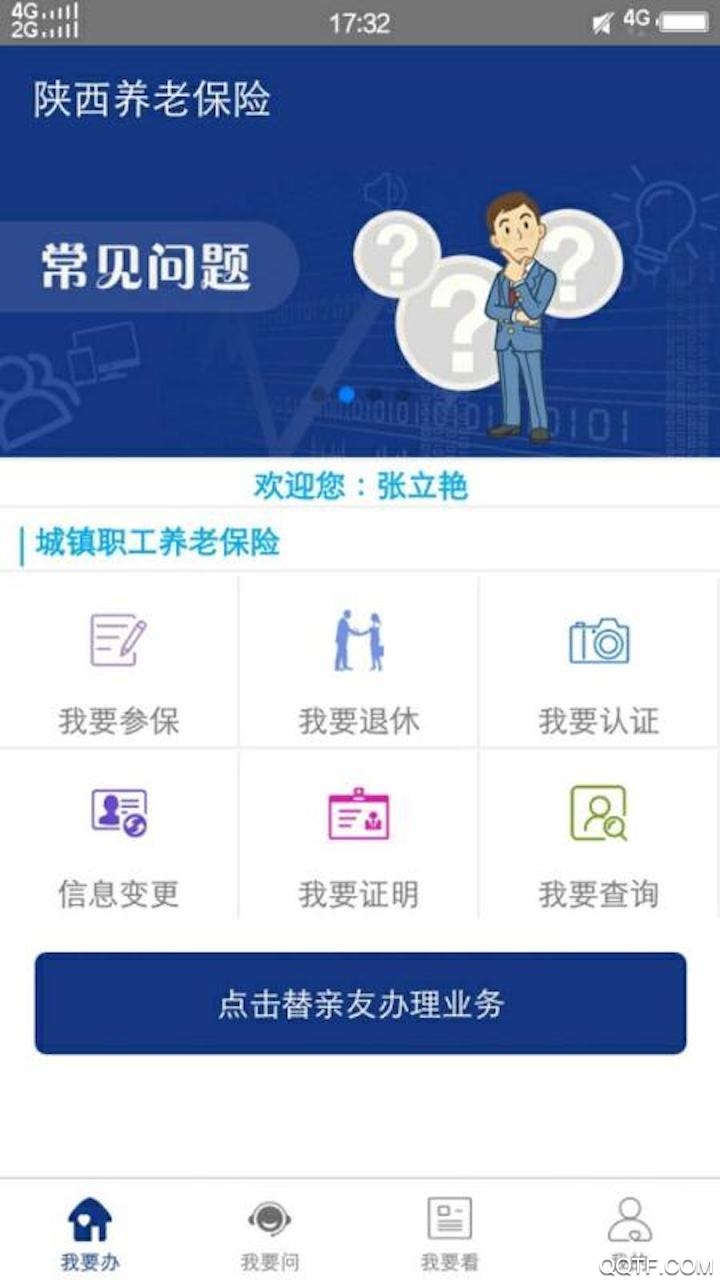Image resolution: width=720 pixels, height=1280 pixels.
Task: Open the profile tab at bottom right
Action: click(x=630, y=1232)
